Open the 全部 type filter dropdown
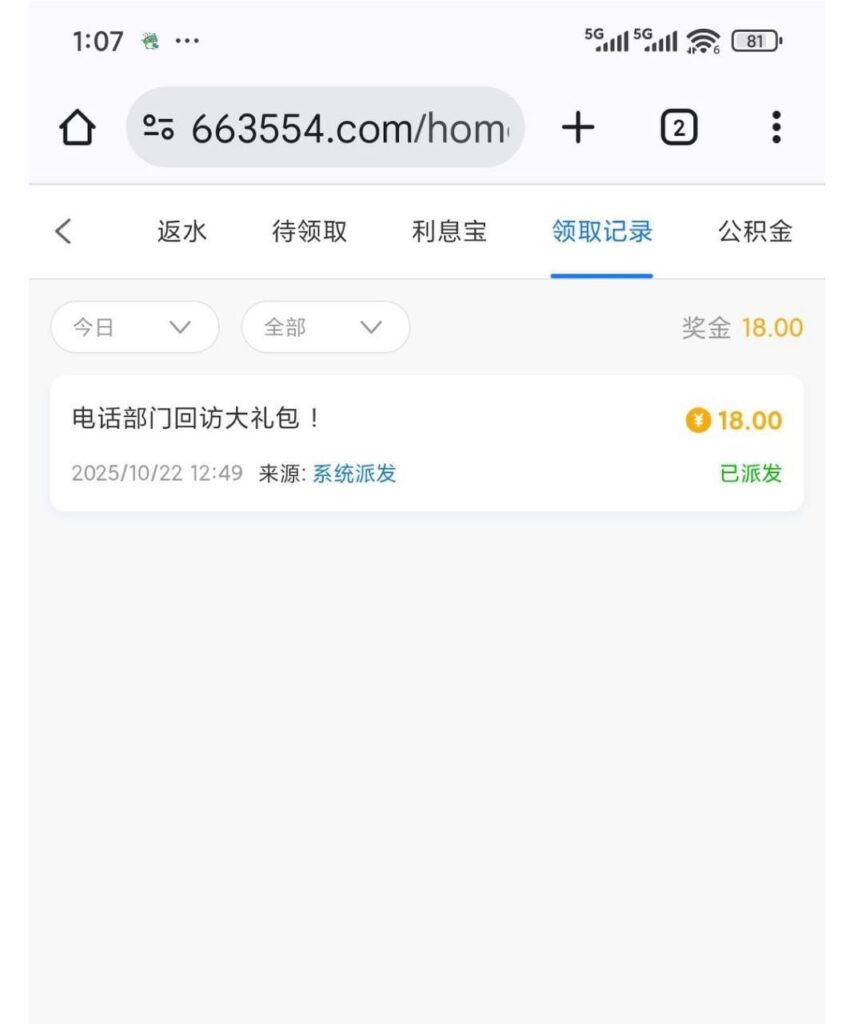 point(325,327)
